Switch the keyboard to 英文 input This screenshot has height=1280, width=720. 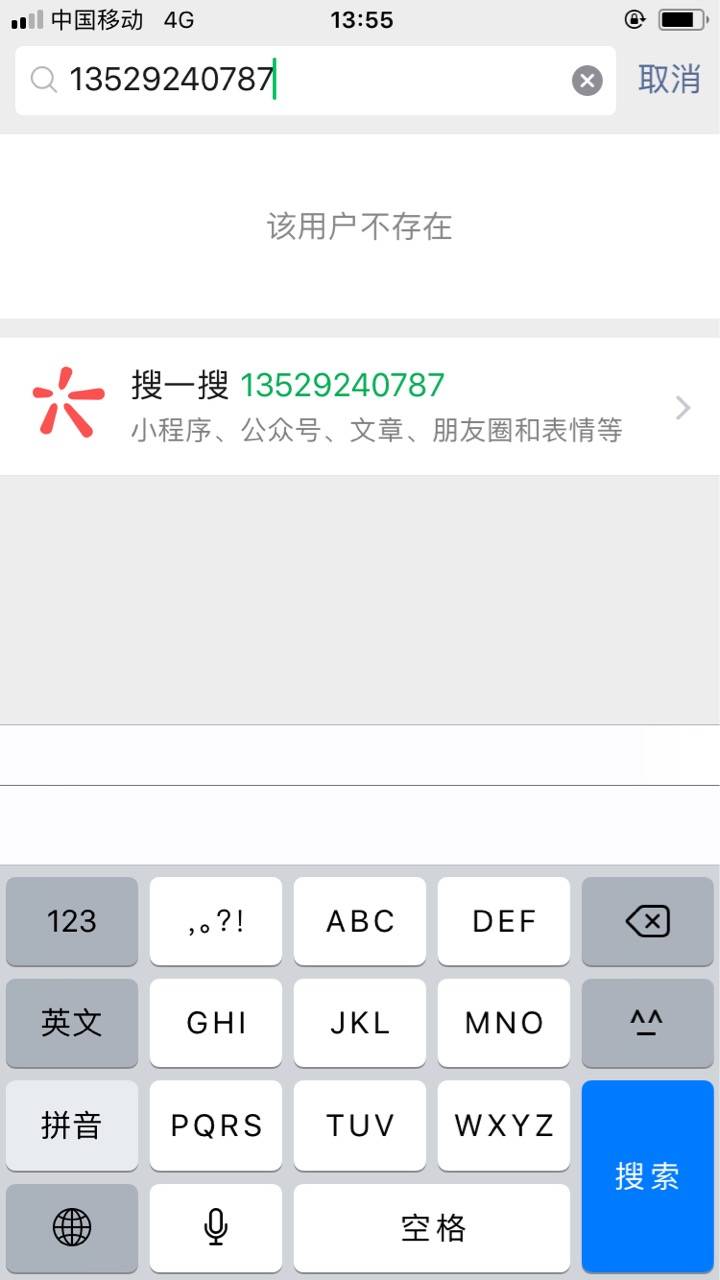coord(72,1023)
